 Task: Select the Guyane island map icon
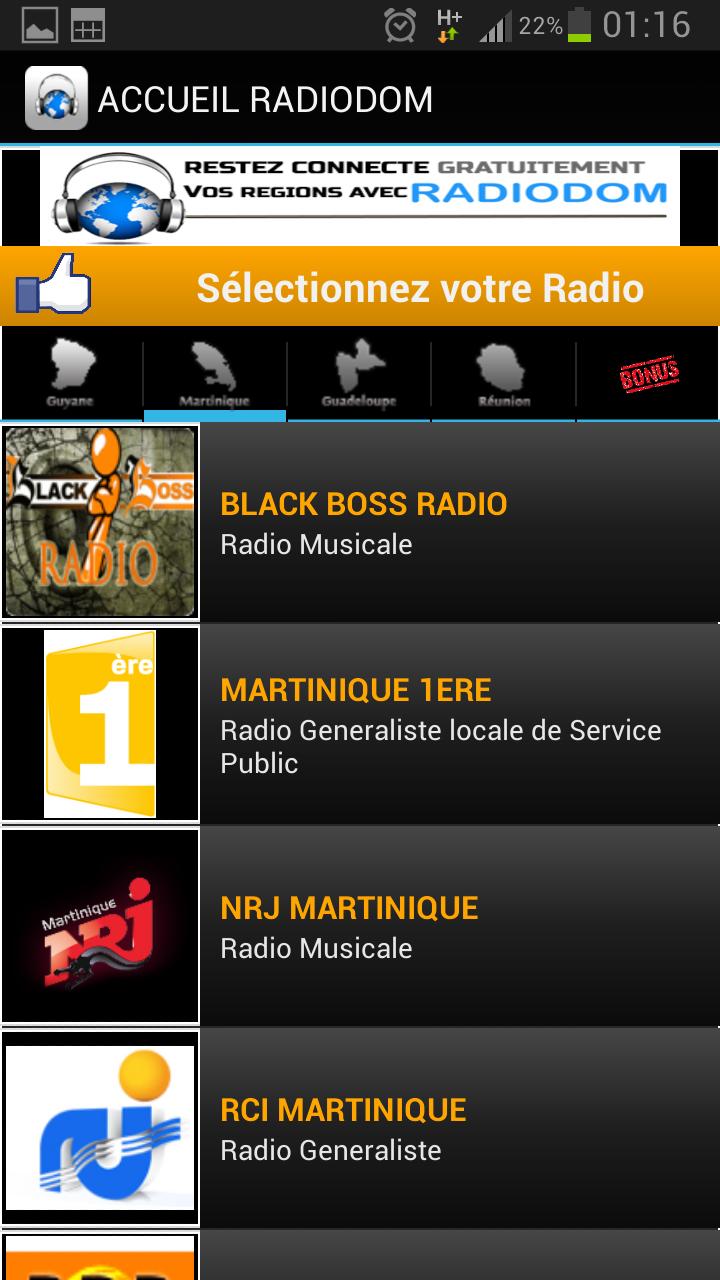pos(70,370)
